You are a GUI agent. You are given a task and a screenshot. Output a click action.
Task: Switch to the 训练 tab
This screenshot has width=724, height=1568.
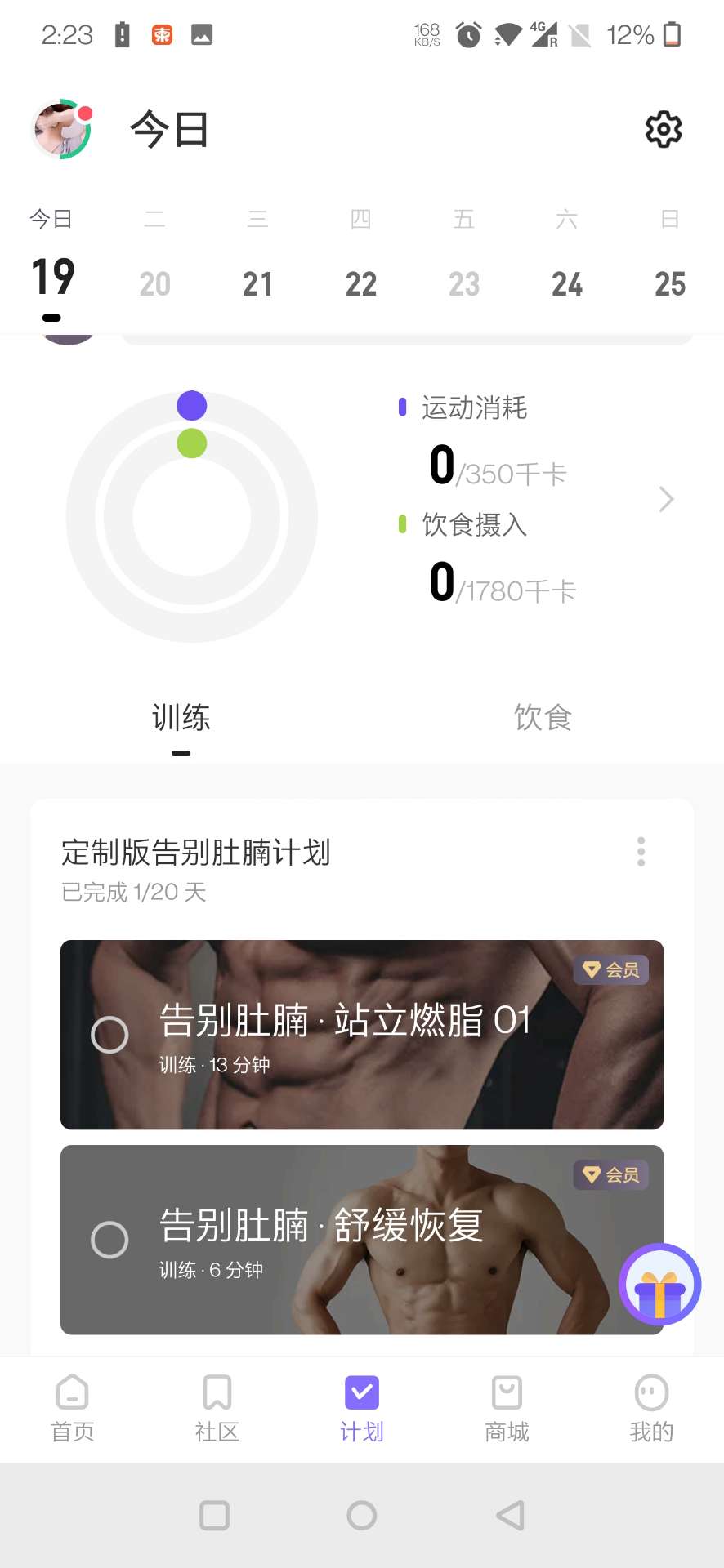181,718
